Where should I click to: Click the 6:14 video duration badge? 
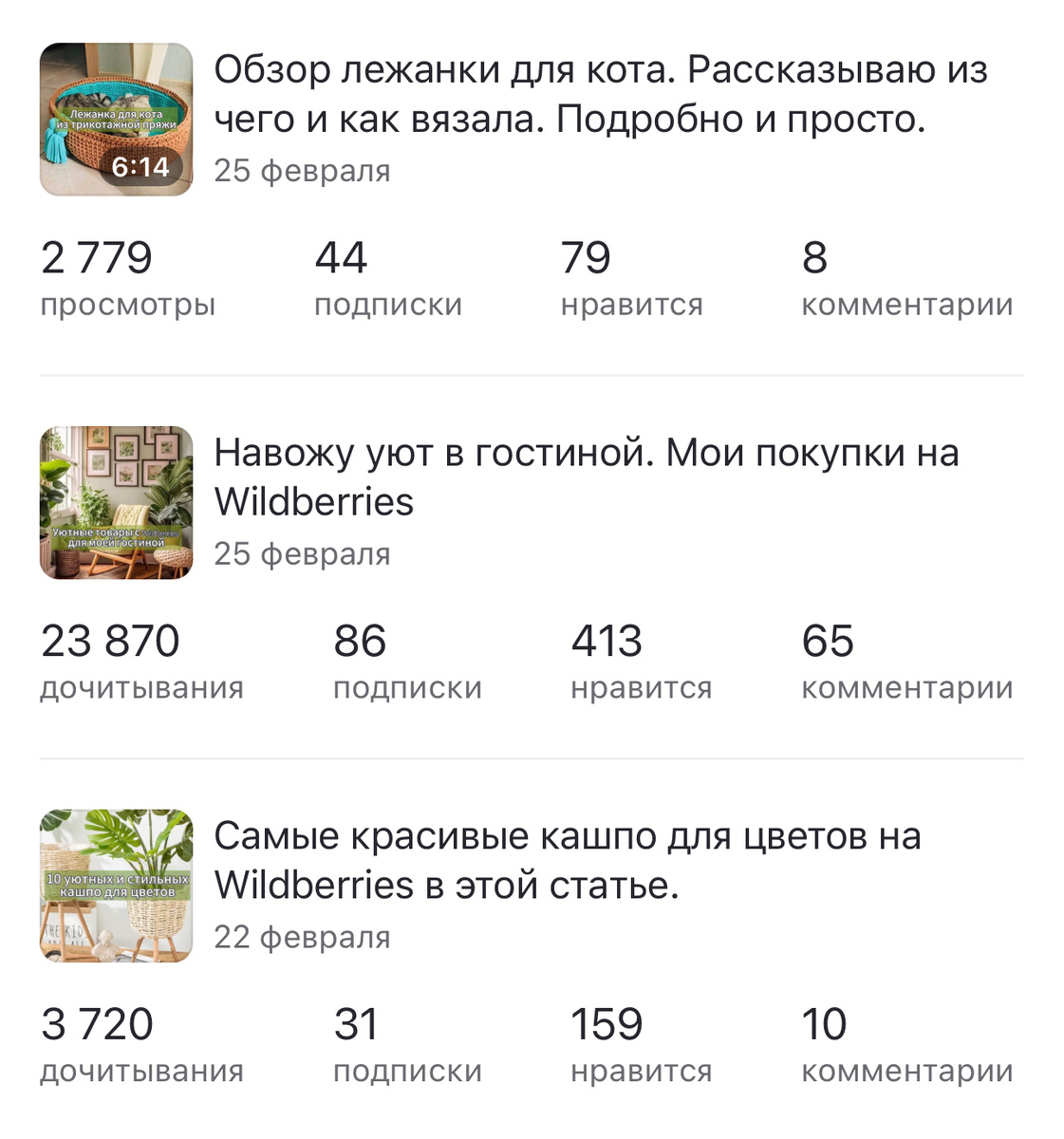coord(142,167)
